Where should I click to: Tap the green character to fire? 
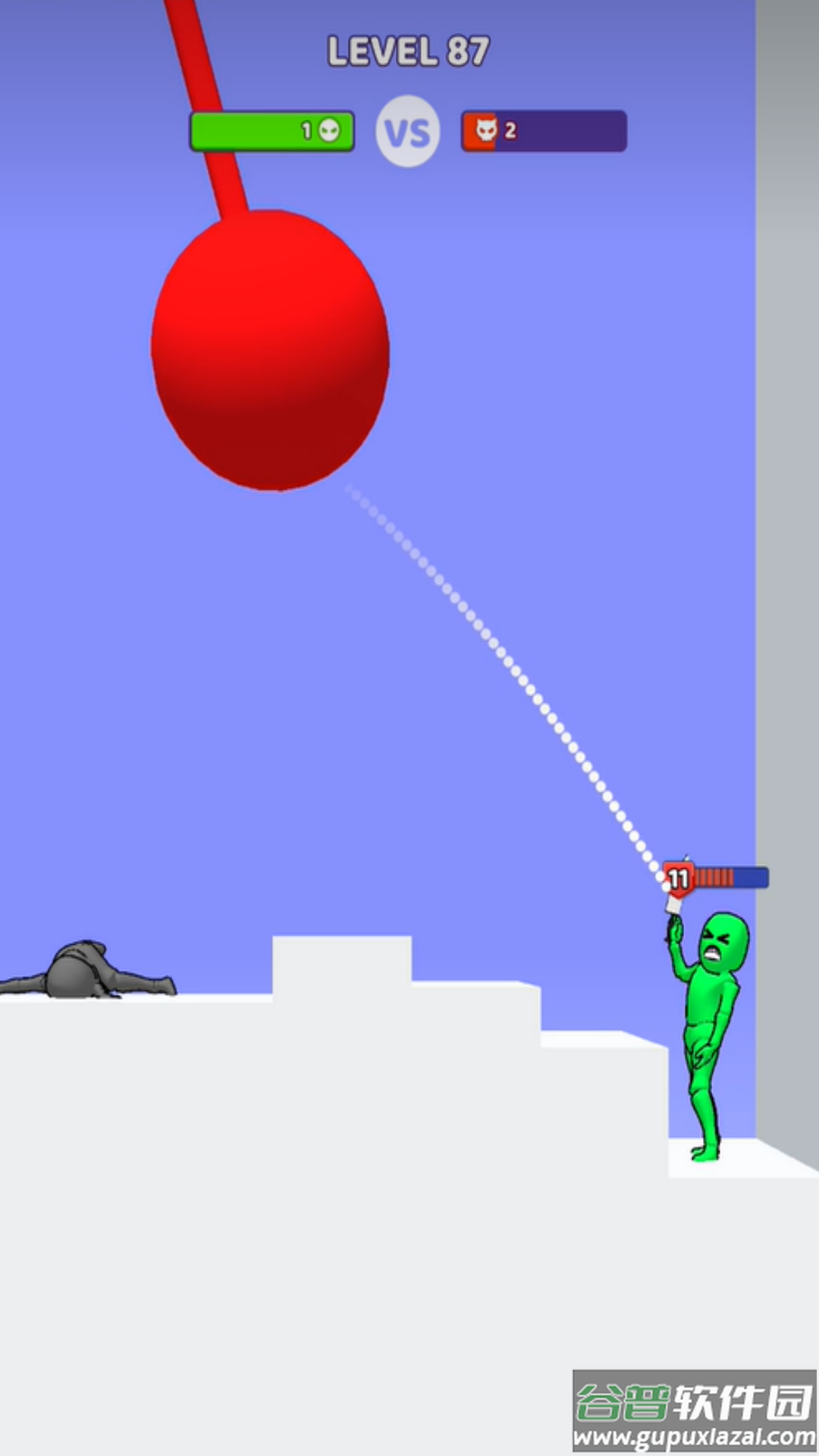pyautogui.click(x=709, y=1031)
